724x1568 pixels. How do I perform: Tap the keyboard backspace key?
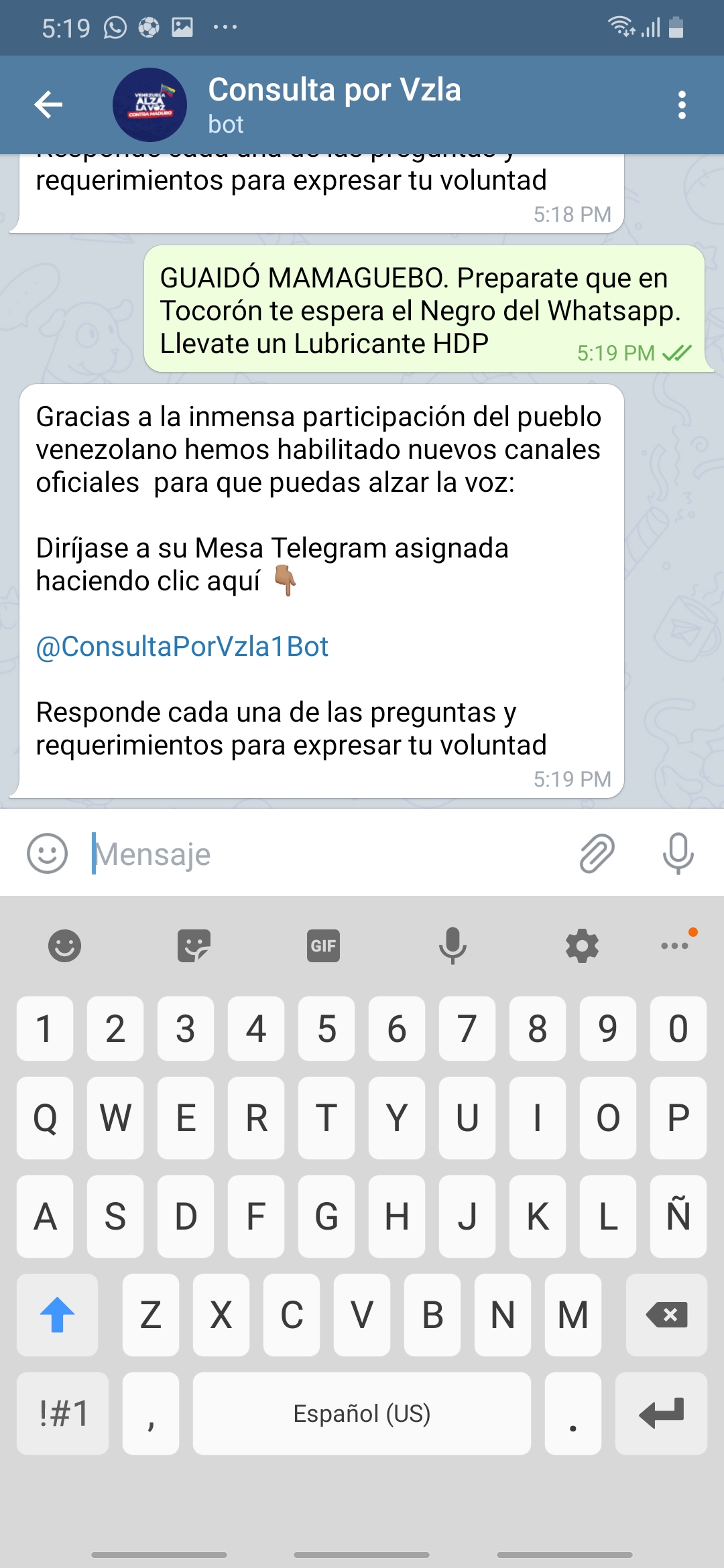666,1315
